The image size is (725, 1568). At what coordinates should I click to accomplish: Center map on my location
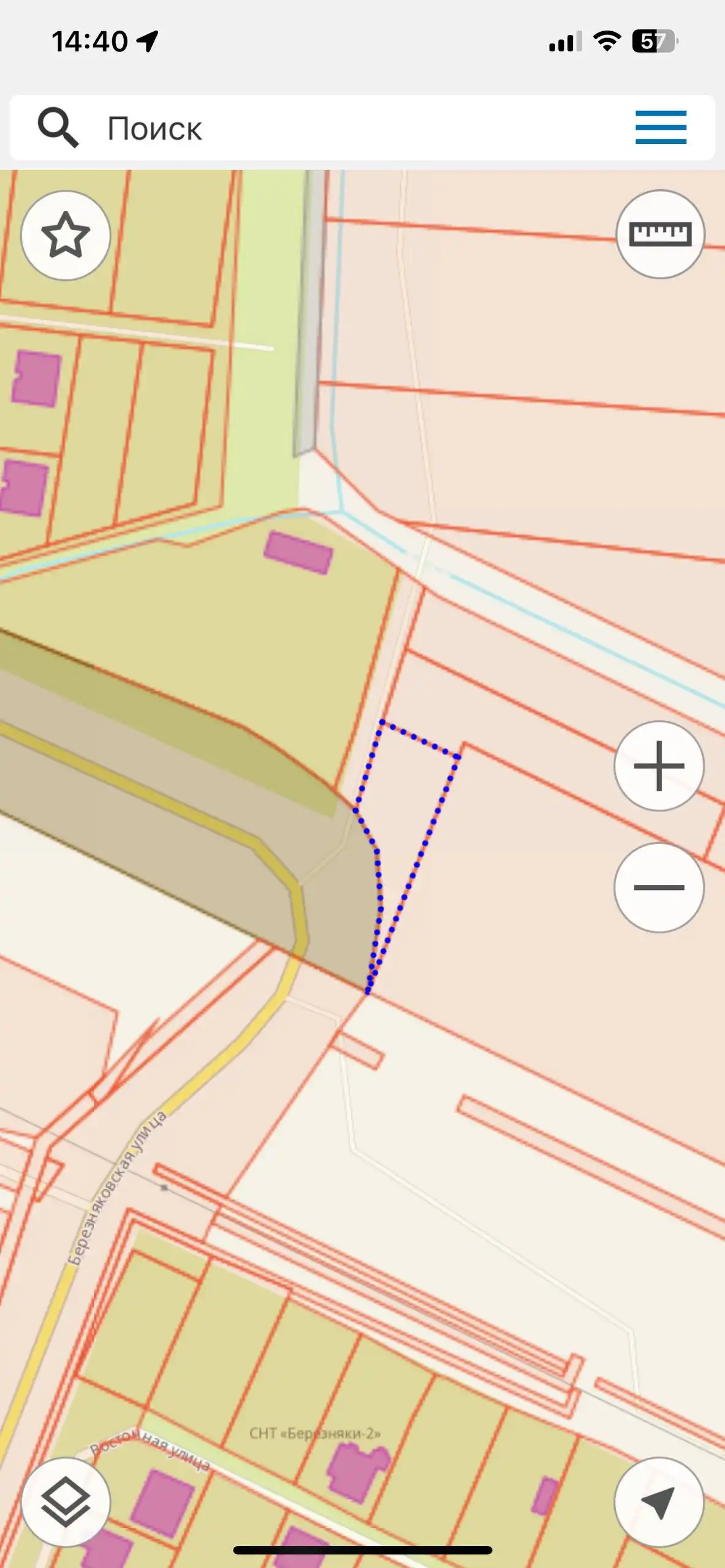coord(659,1501)
